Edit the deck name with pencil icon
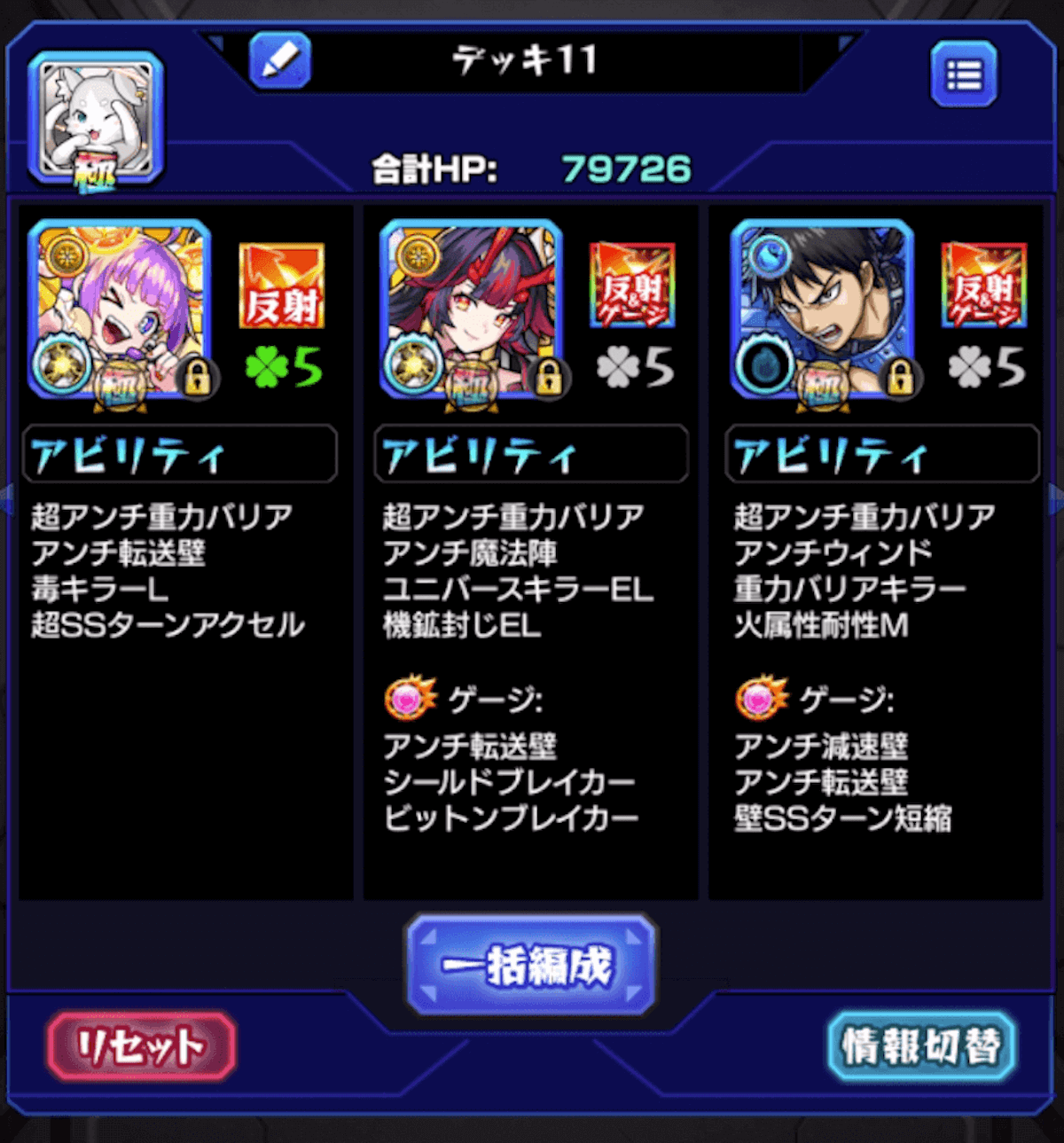 280,60
